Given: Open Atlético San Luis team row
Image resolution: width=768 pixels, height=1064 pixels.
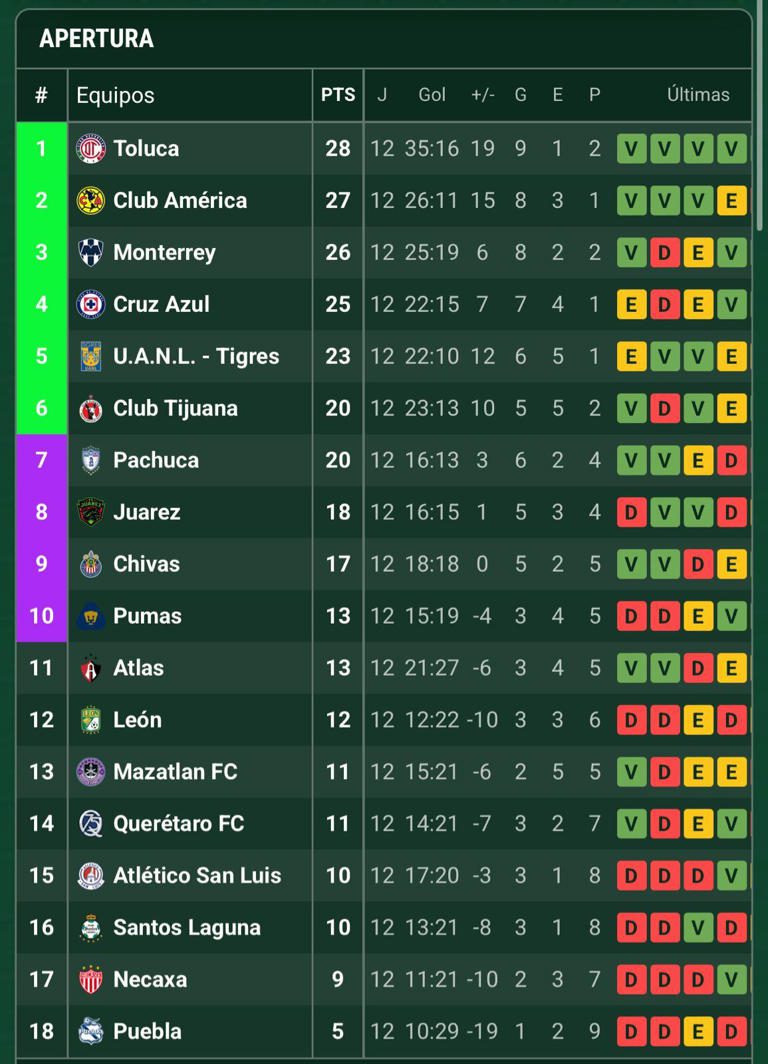Looking at the screenshot, I should coord(197,877).
